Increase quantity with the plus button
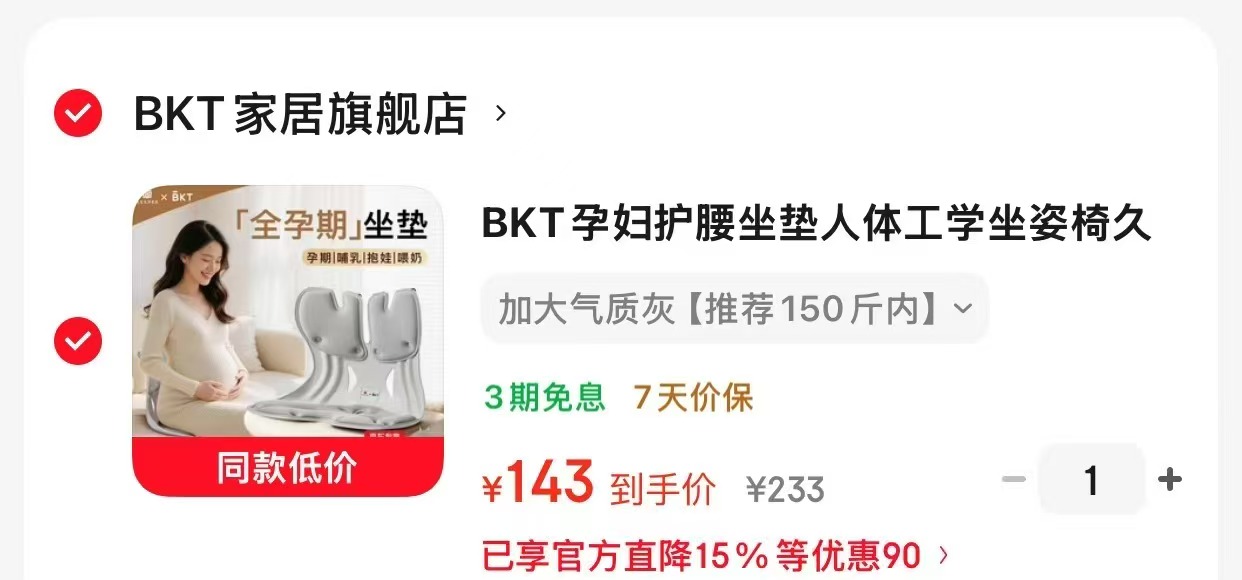 [x=1170, y=480]
